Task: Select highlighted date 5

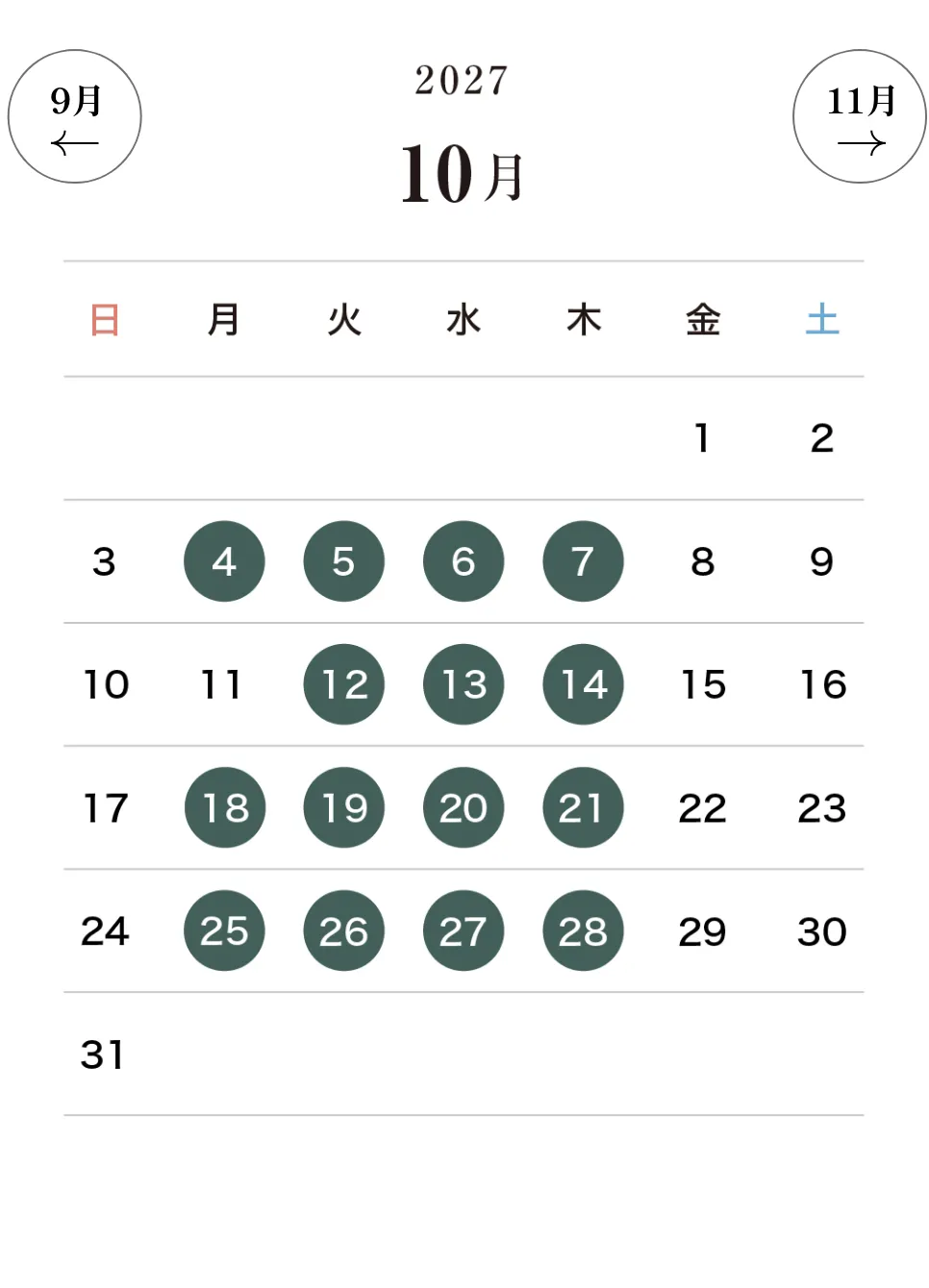Action: point(343,561)
